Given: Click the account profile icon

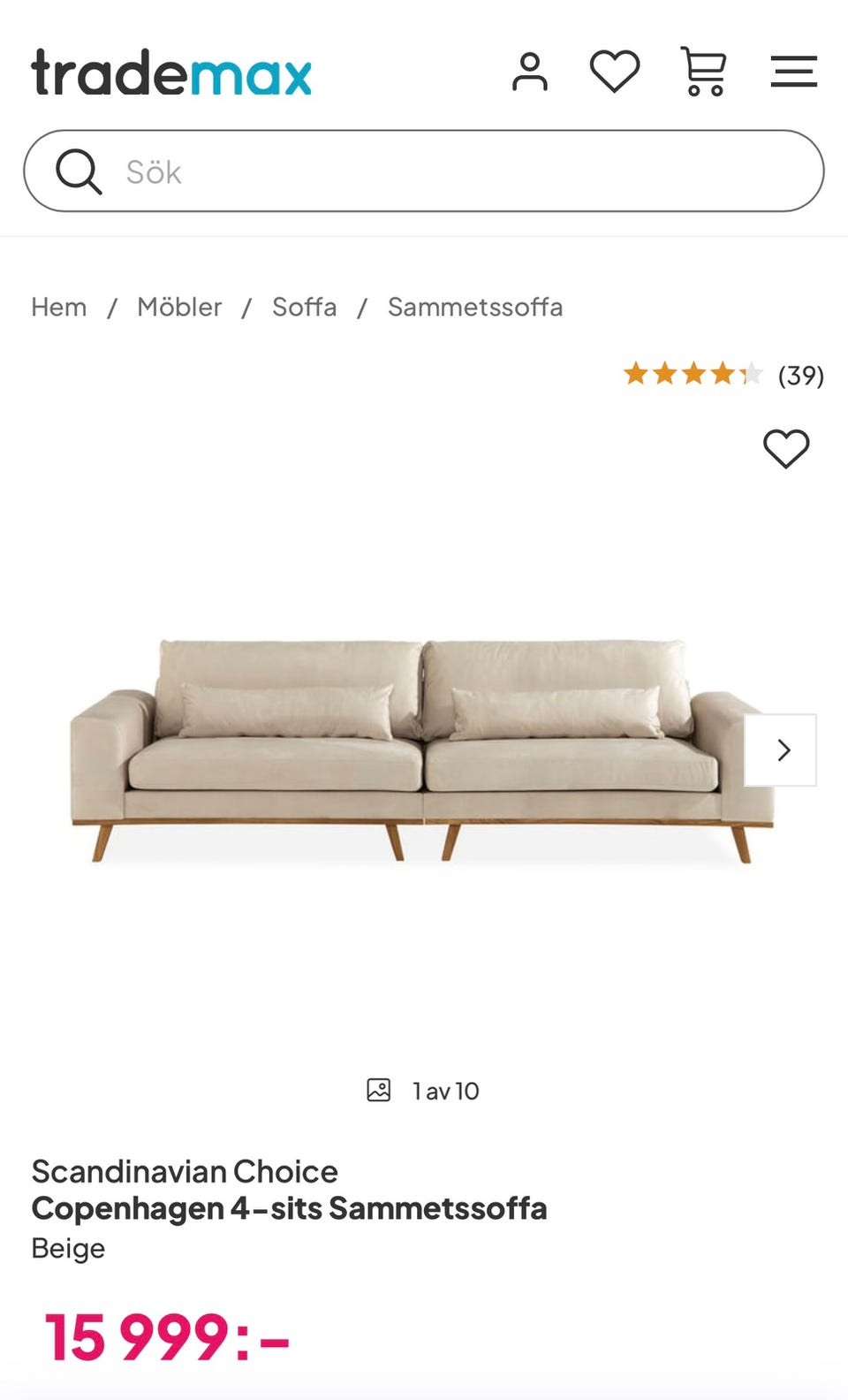Looking at the screenshot, I should (532, 72).
